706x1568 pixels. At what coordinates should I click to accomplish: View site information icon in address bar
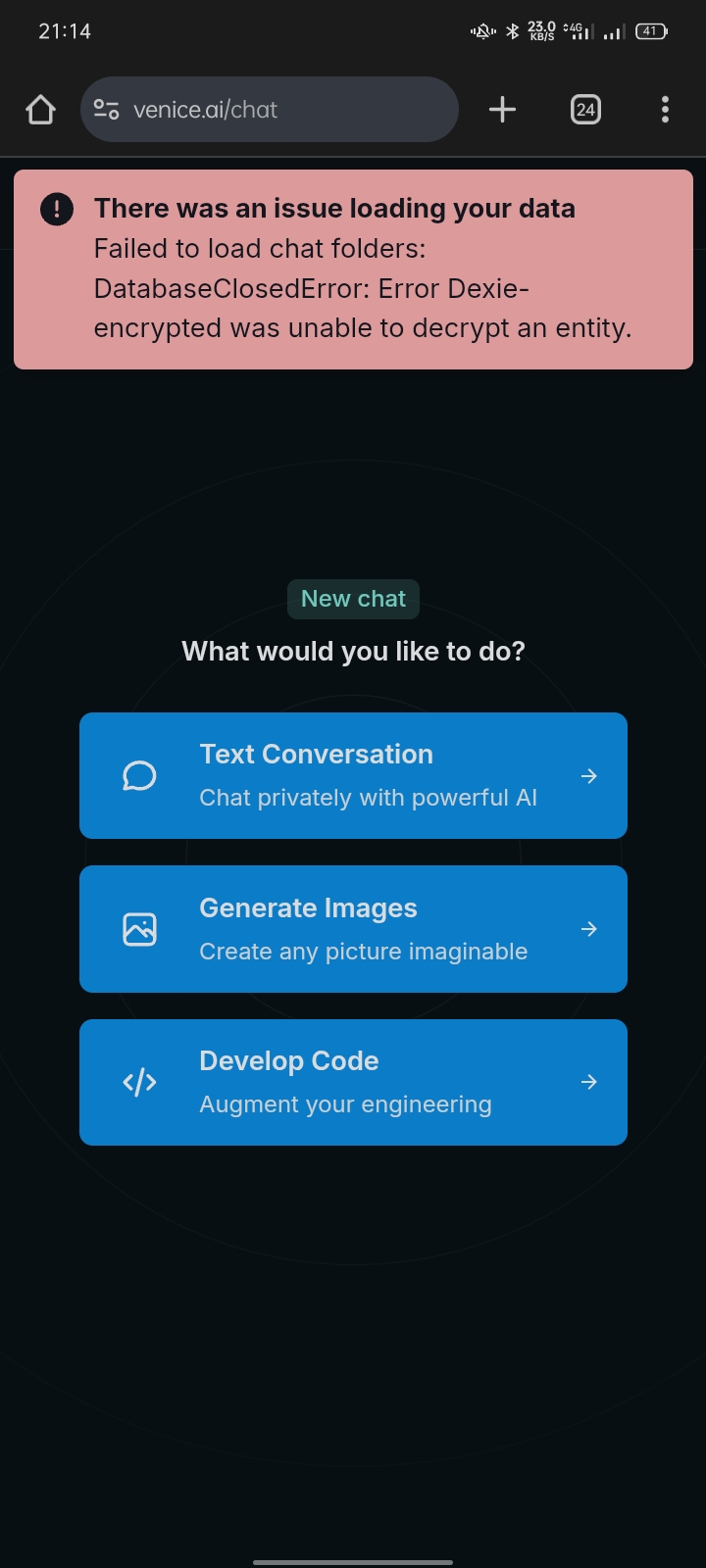point(106,110)
